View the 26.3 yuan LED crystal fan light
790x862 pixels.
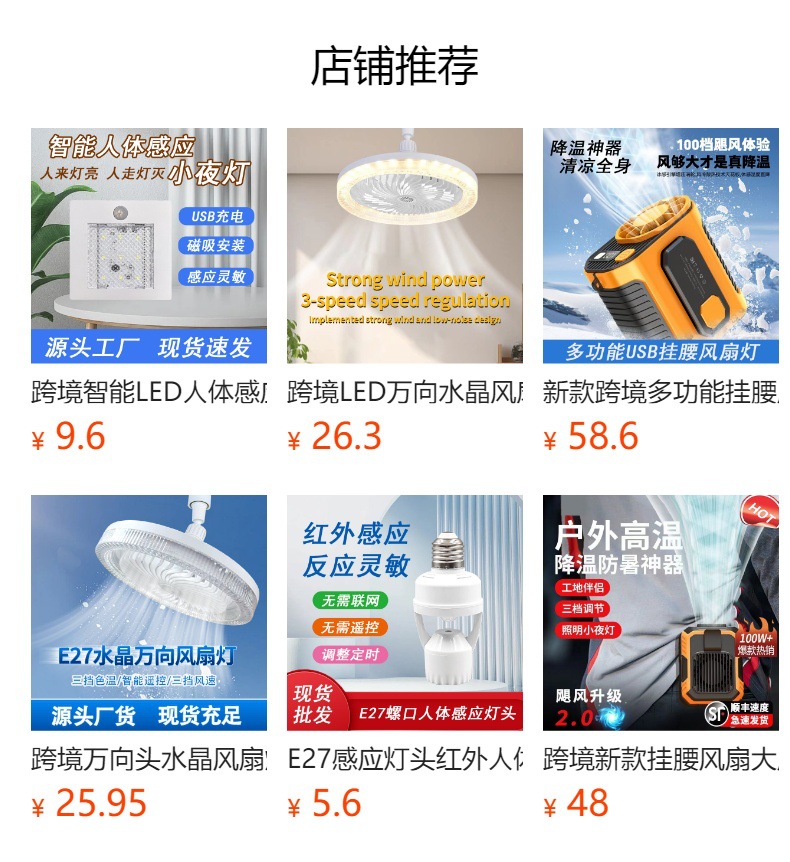405,245
